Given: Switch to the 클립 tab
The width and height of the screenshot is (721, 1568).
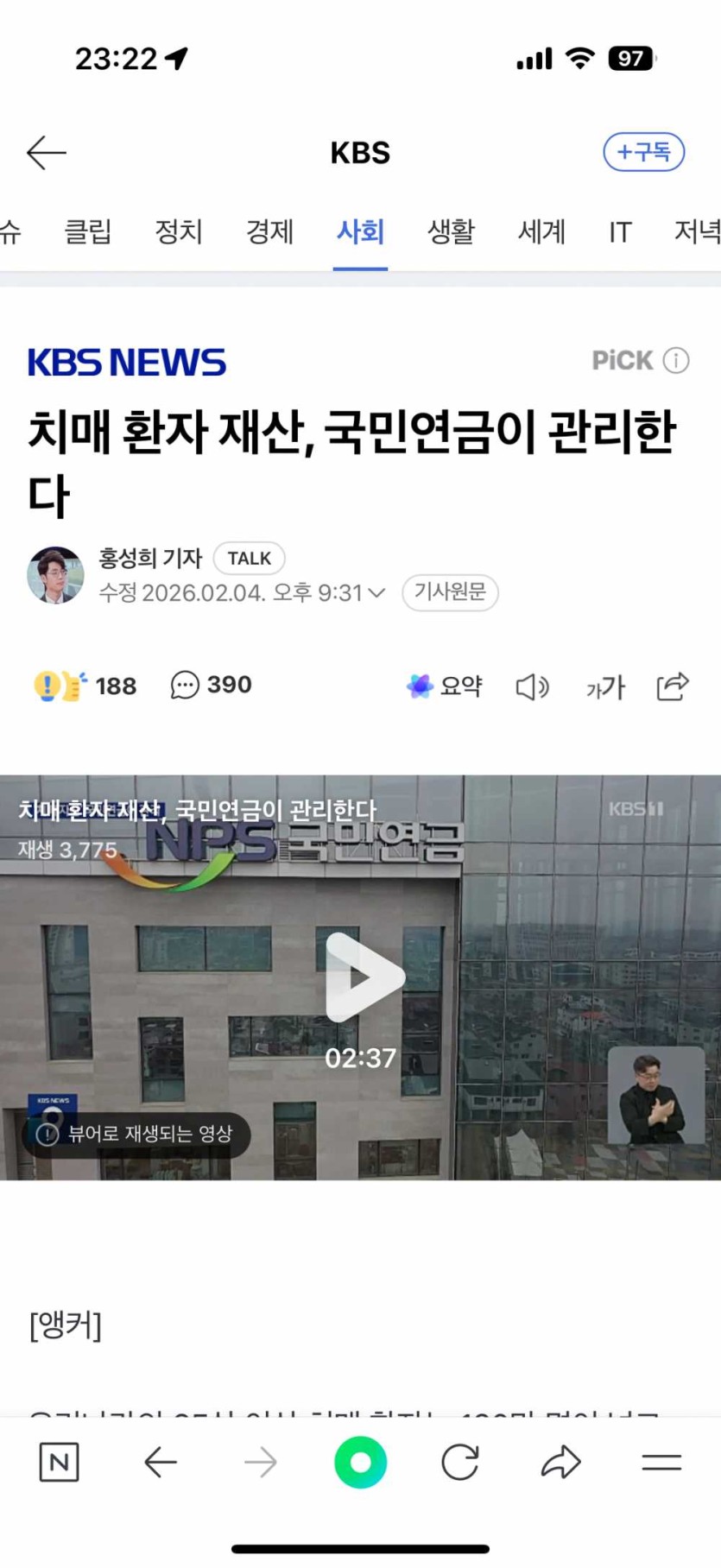Looking at the screenshot, I should (x=88, y=231).
